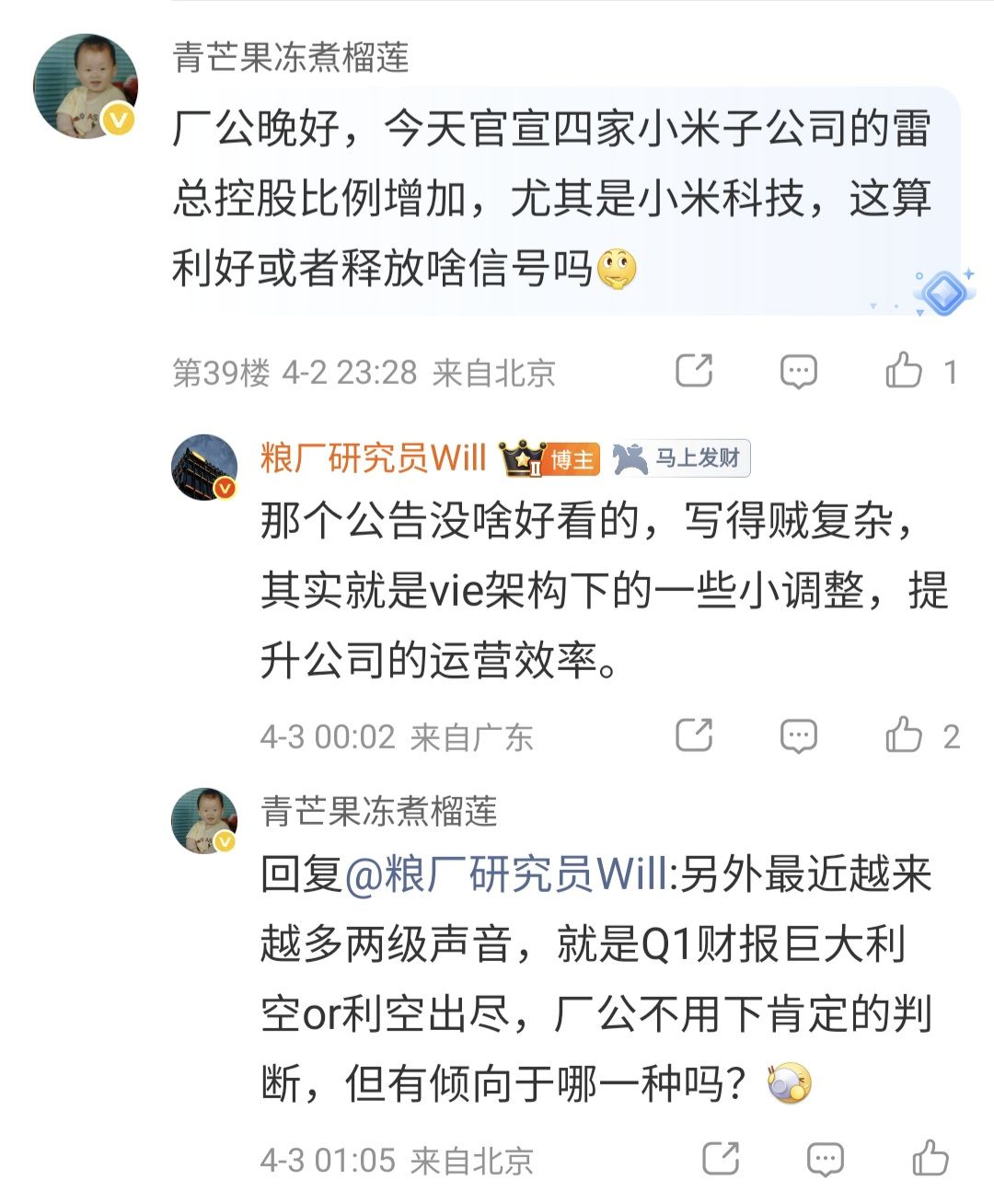The image size is (994, 1204).
Task: Comment on the reply posted 4-3 01:05
Action: 825,1159
